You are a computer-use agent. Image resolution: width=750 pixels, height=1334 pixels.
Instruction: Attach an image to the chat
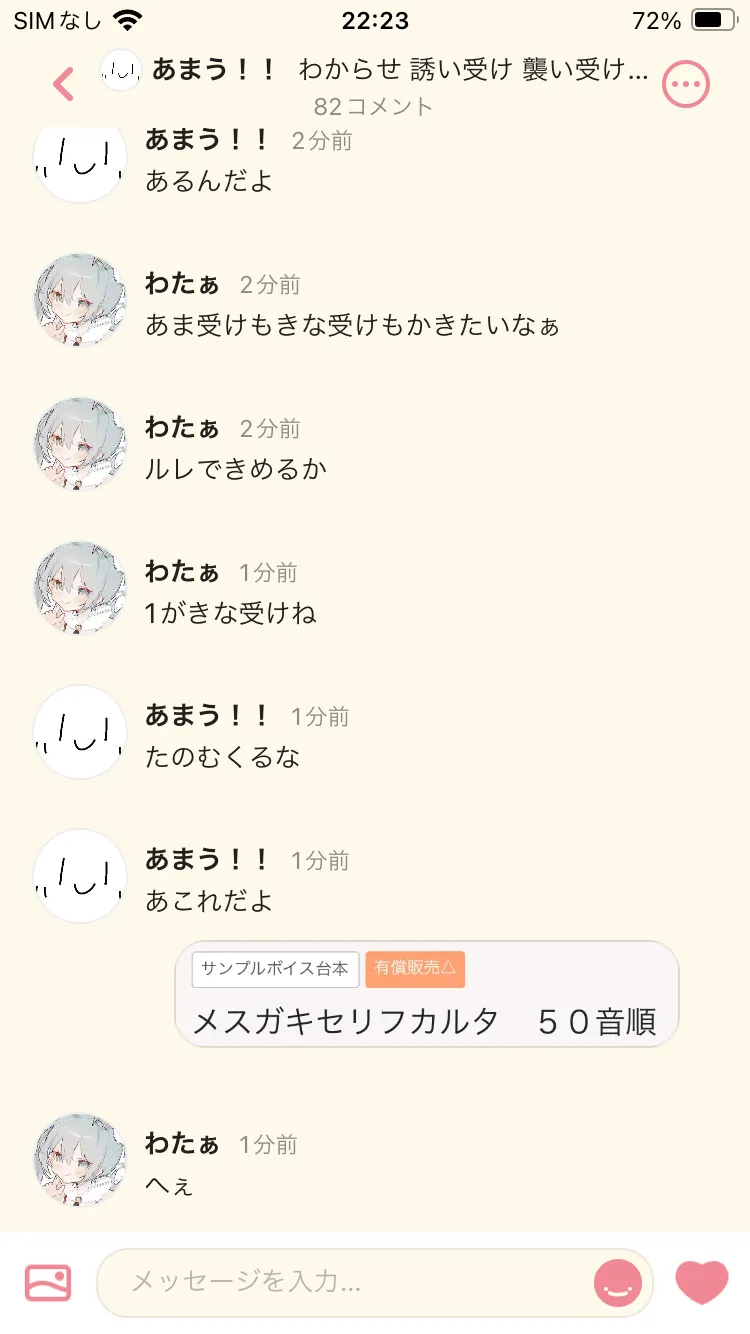pos(48,1282)
